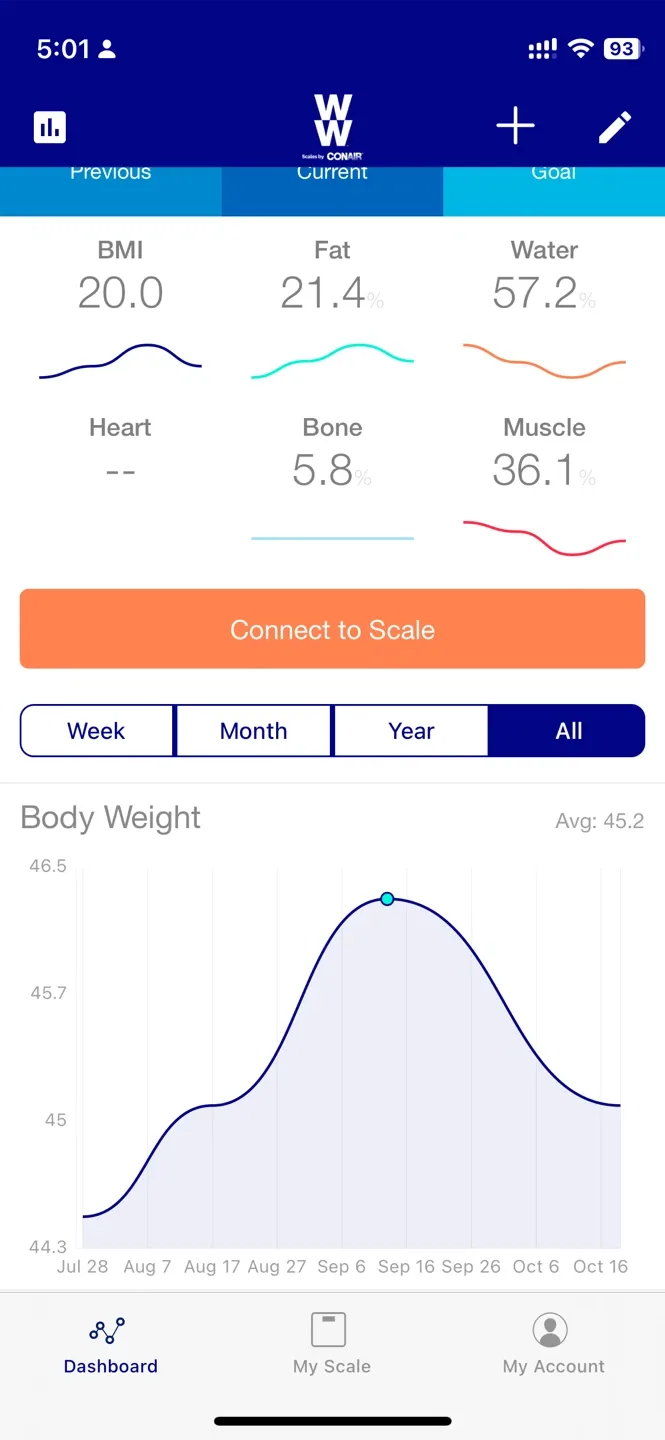Open the My Scale tab

point(332,1345)
